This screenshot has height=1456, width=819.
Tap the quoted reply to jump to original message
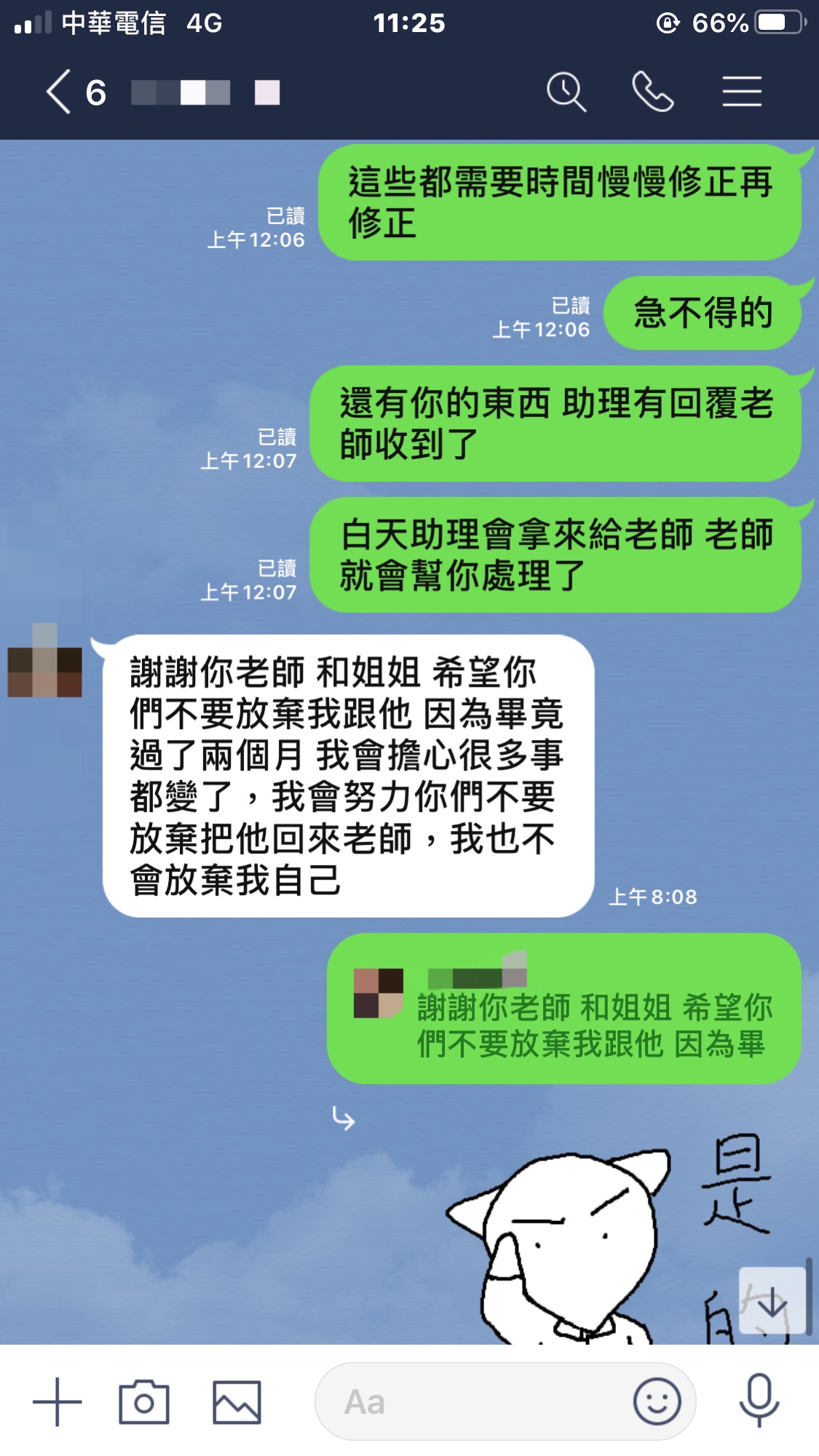point(564,1010)
